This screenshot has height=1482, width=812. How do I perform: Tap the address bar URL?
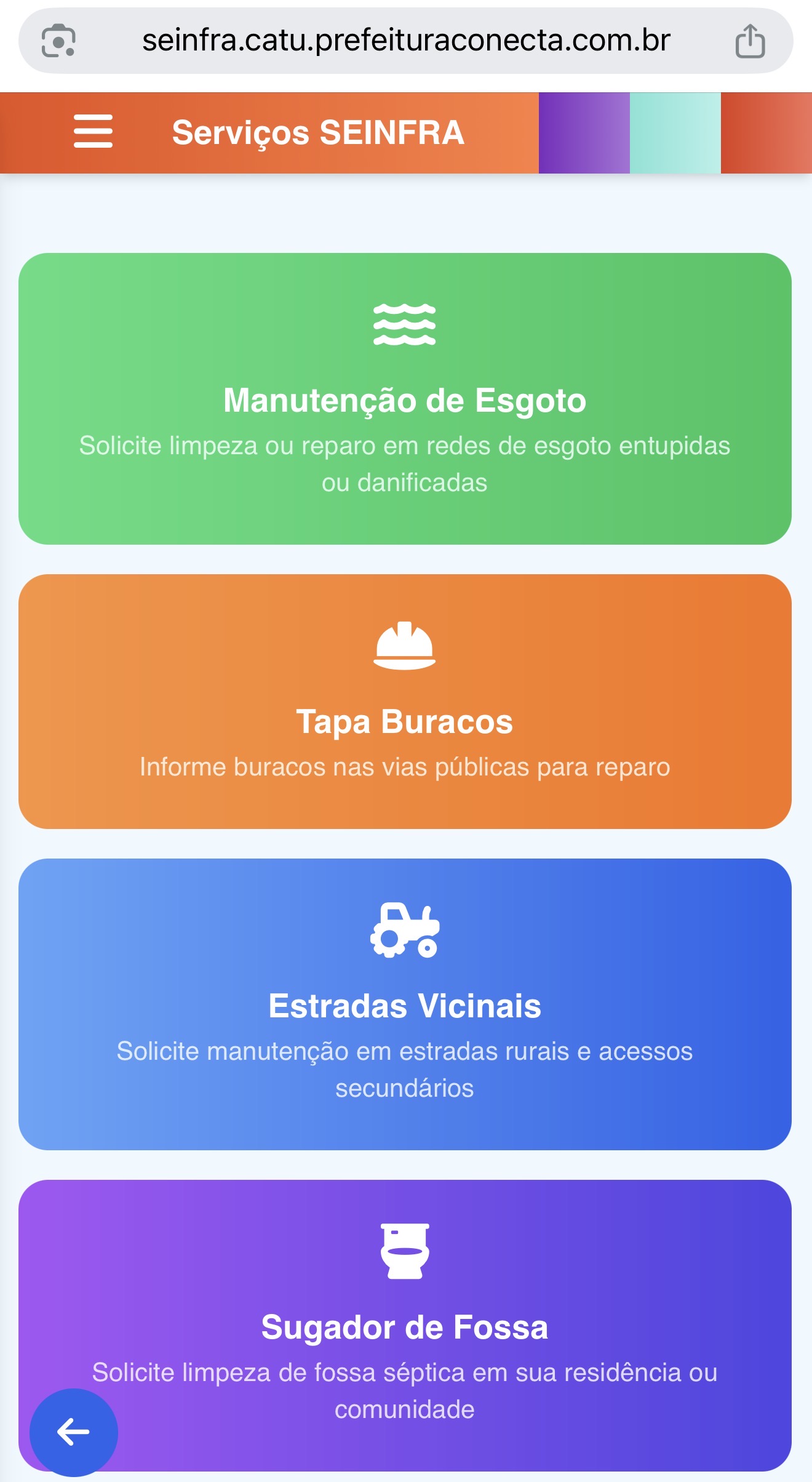tap(406, 41)
